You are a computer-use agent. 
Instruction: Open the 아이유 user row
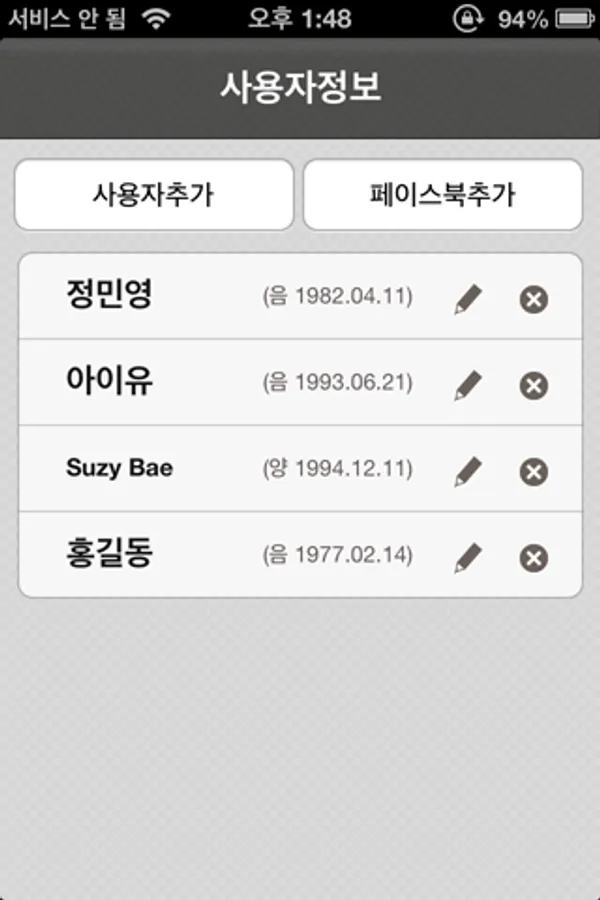300,382
